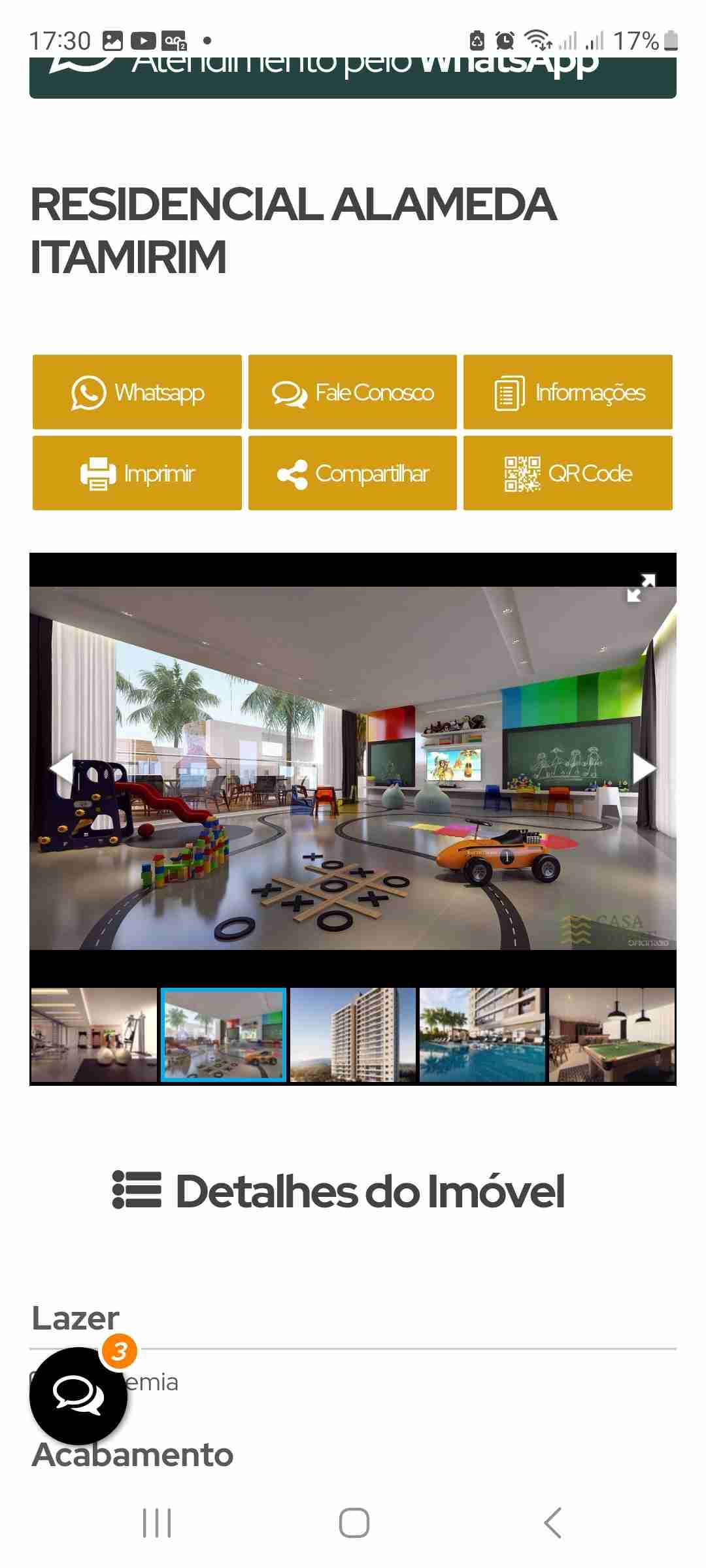Viewport: 706px width, 1568px height.
Task: Select the building facade thumbnail
Action: pyautogui.click(x=353, y=1035)
